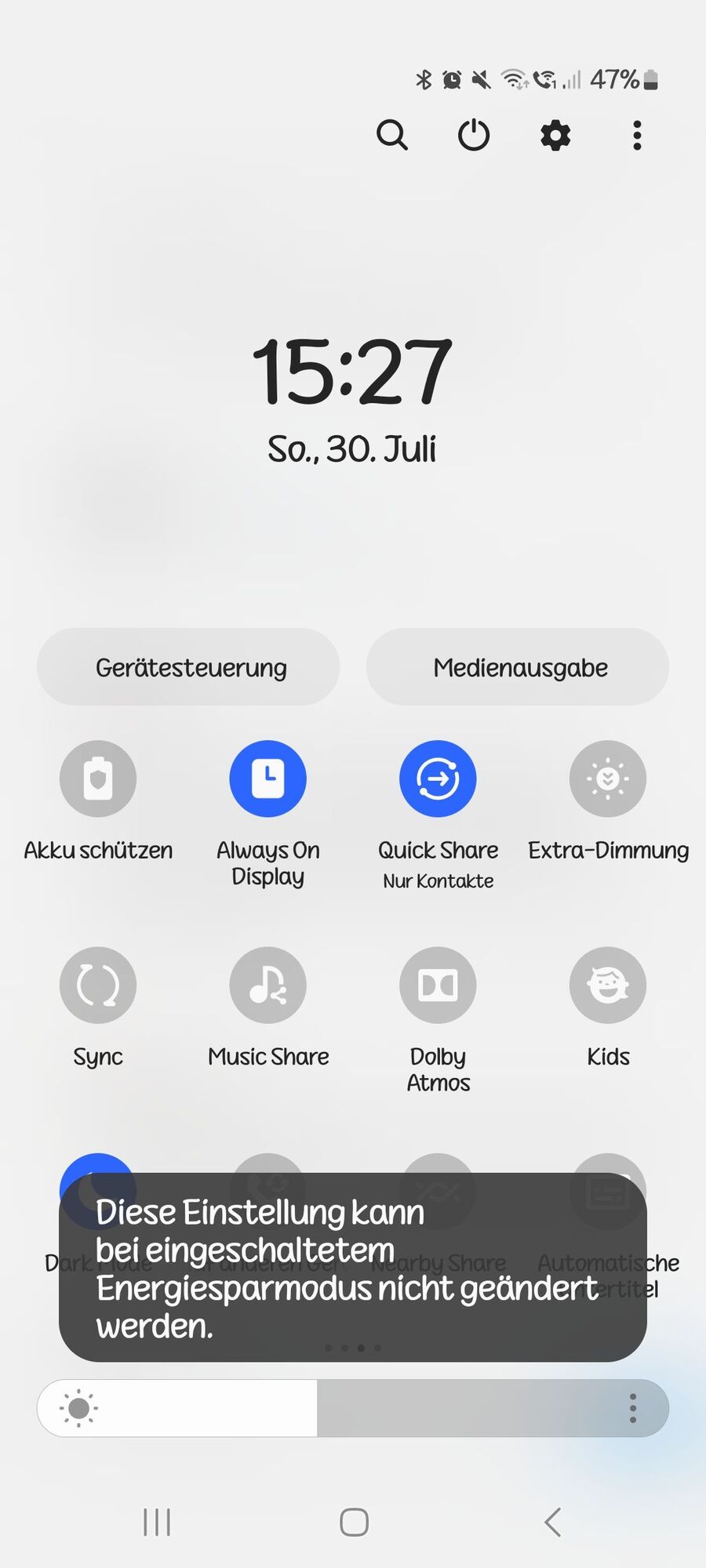This screenshot has height=1568, width=706.
Task: Enable Kids mode tile
Action: (608, 985)
